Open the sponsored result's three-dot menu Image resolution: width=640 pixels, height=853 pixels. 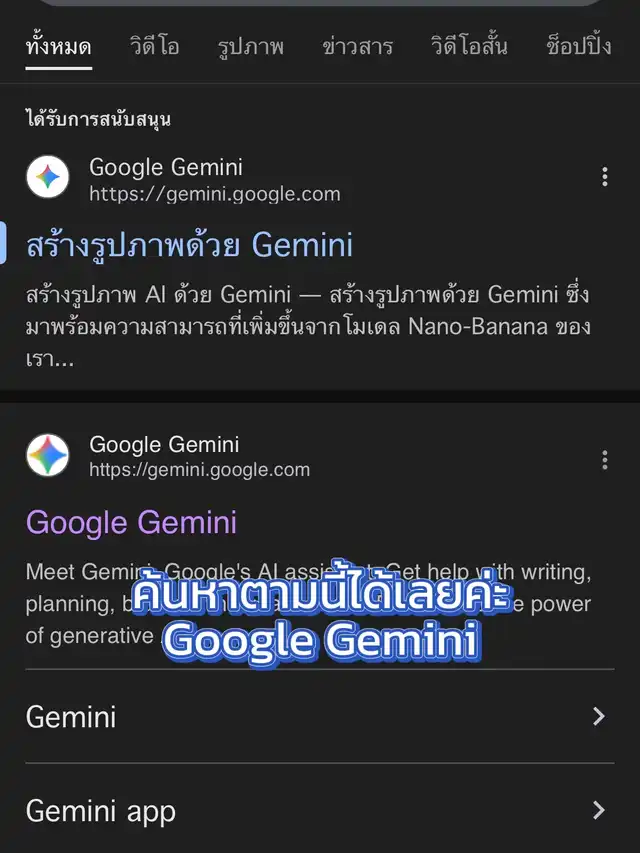click(x=604, y=178)
